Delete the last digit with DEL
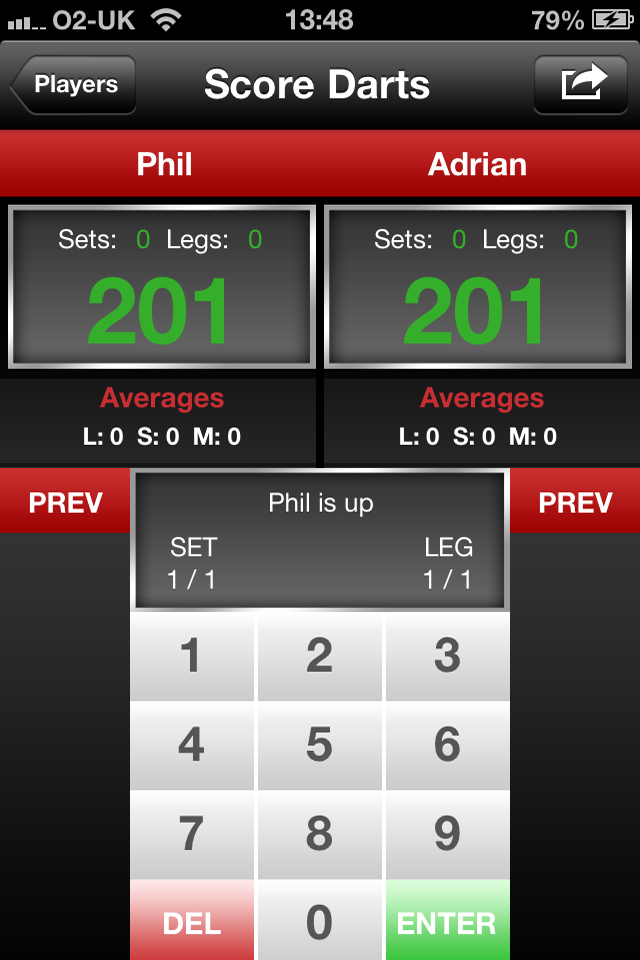This screenshot has height=960, width=640. click(x=192, y=922)
